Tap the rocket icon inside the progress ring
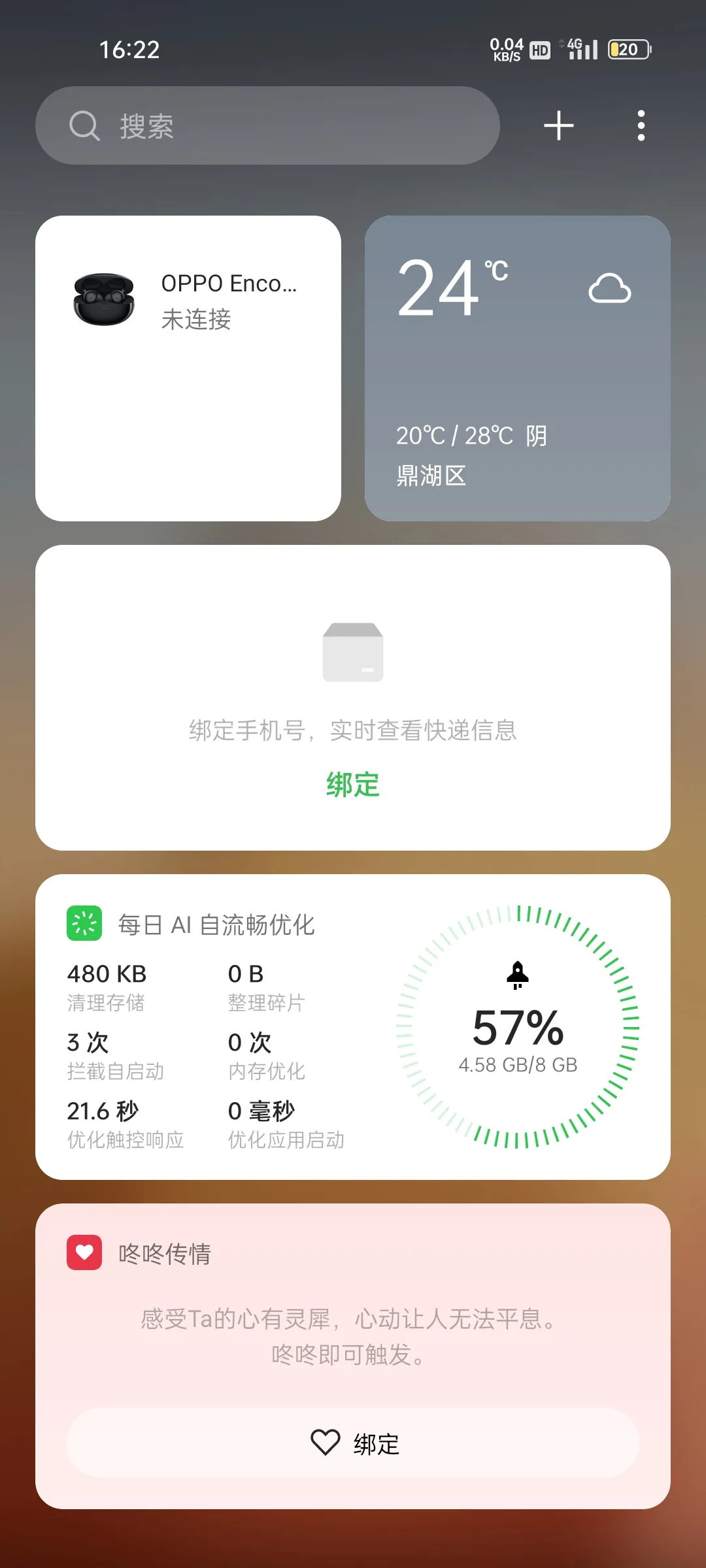The width and height of the screenshot is (706, 1568). (516, 973)
